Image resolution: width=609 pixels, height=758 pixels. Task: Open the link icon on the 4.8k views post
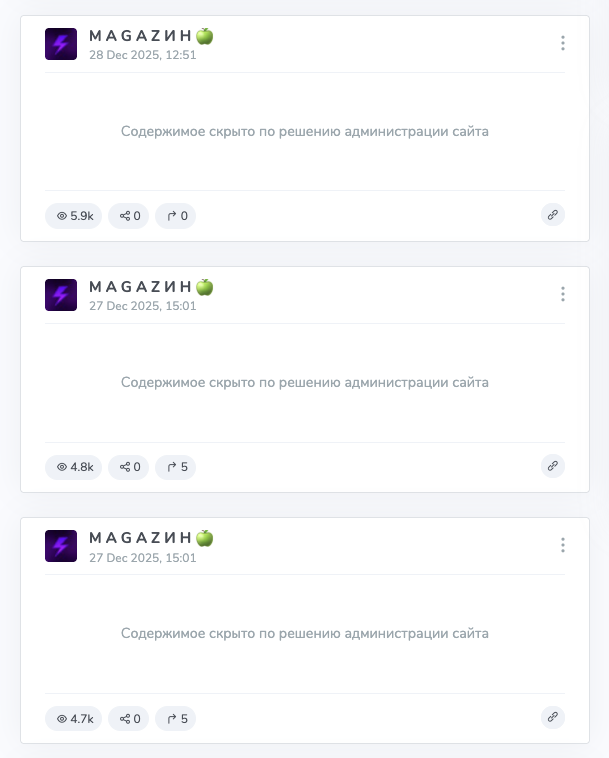pyautogui.click(x=553, y=466)
